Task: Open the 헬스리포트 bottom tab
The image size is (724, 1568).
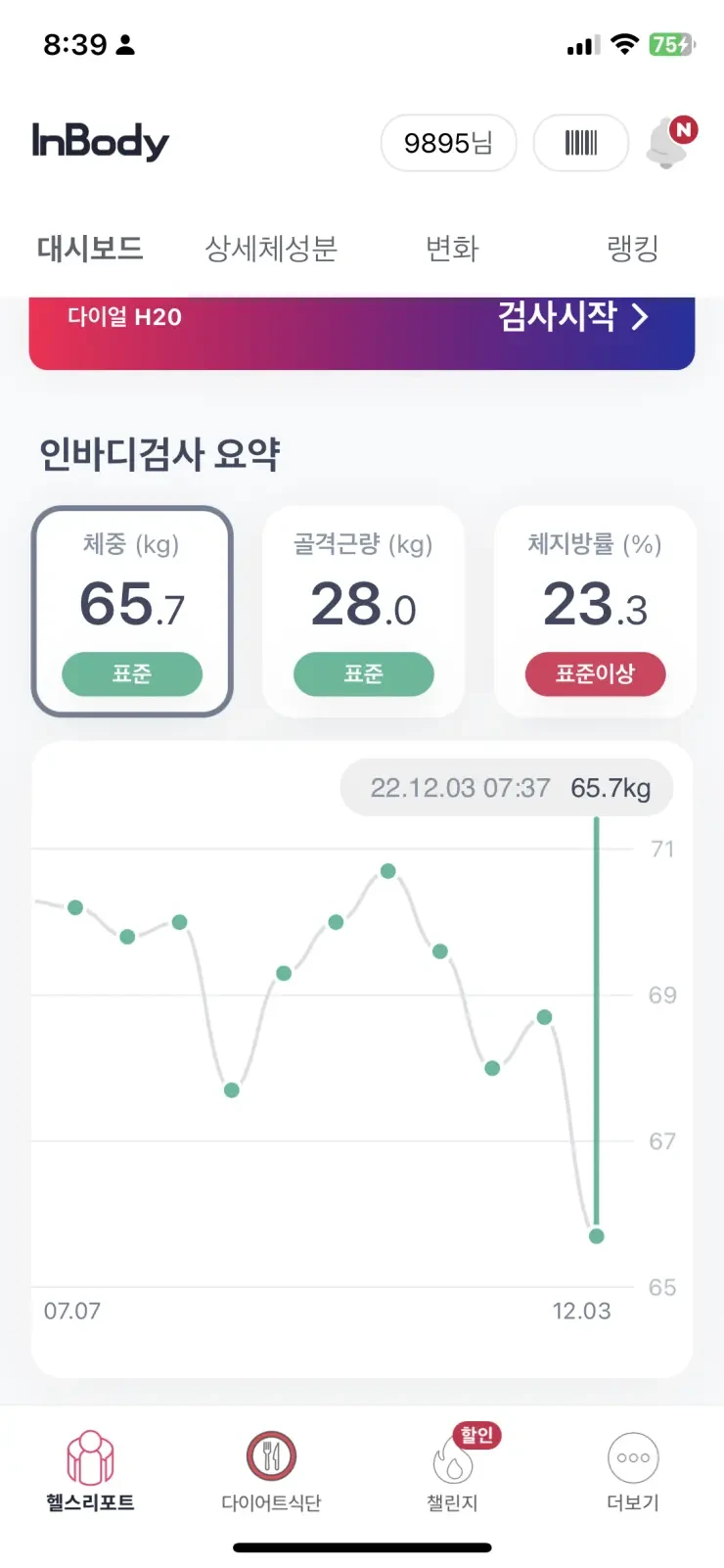Action: pos(90,1471)
